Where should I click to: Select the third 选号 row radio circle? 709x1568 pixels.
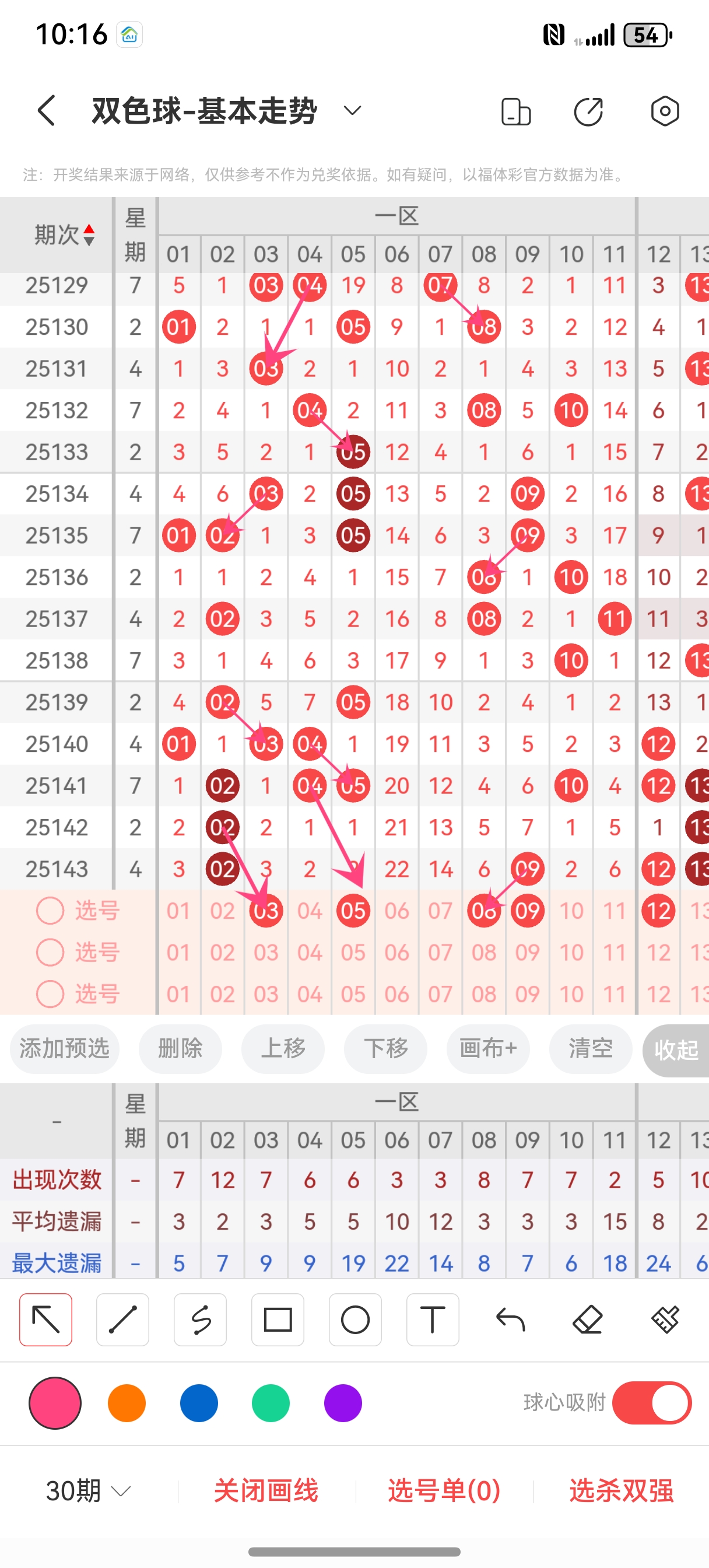[50, 993]
